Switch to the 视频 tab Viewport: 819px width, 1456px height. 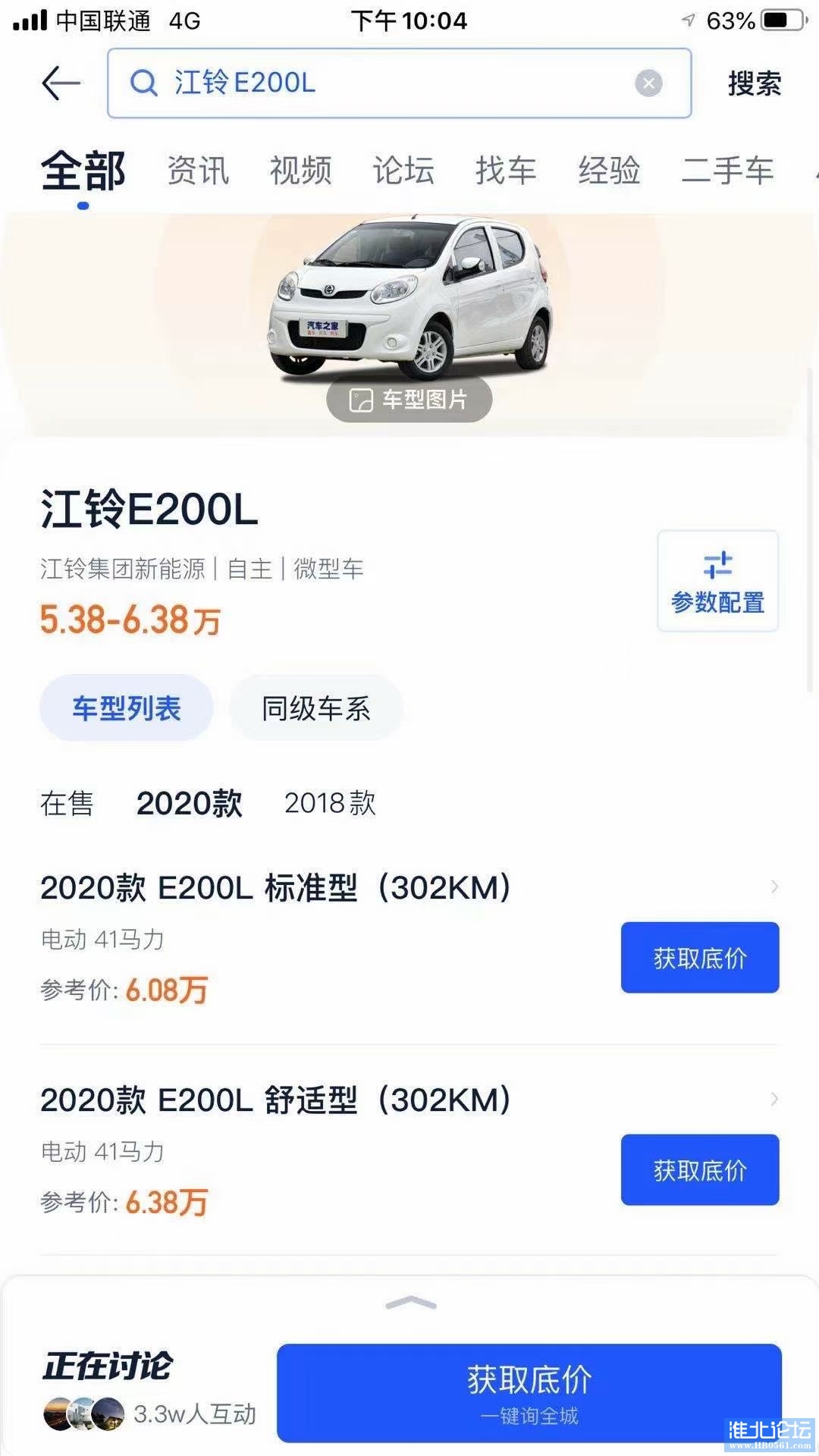(x=300, y=170)
